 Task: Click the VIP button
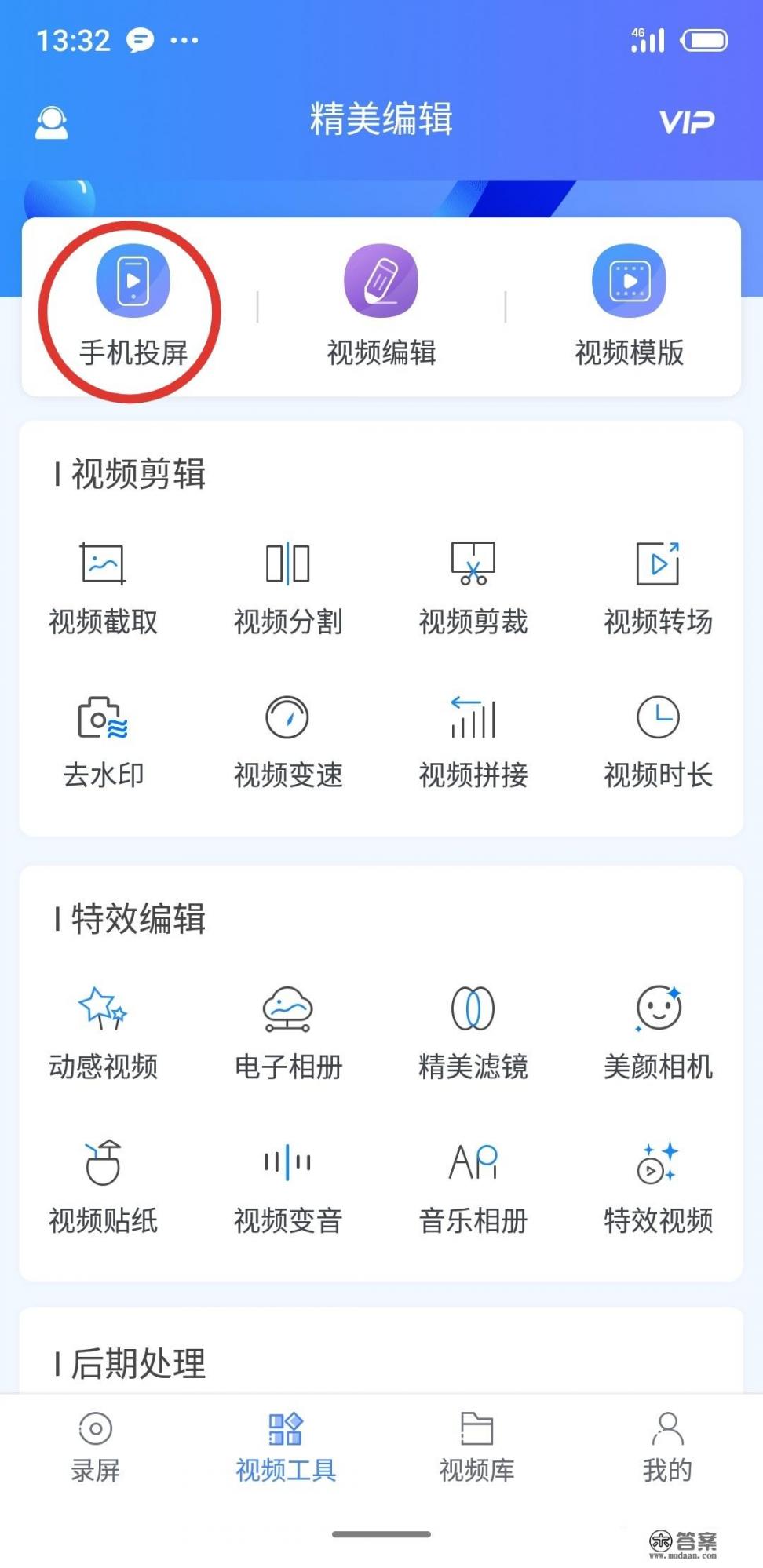click(x=686, y=120)
